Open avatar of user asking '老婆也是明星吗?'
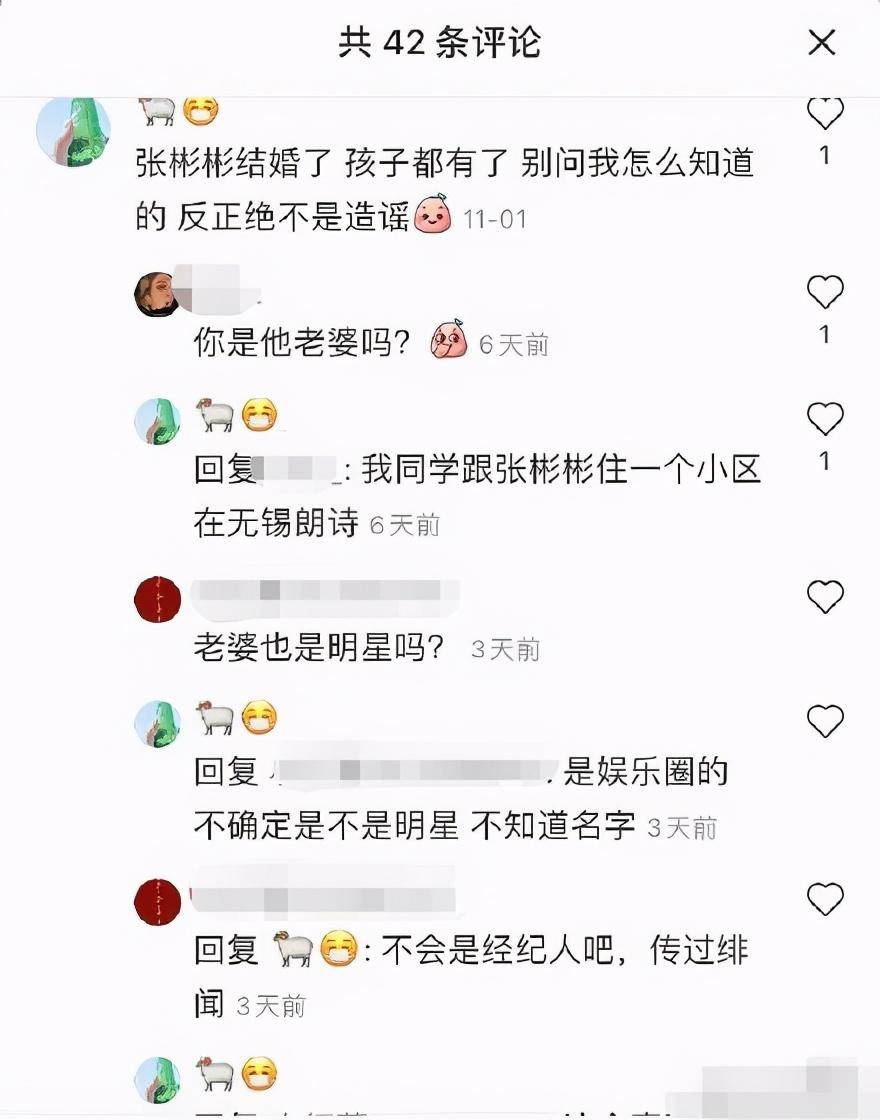The height and width of the screenshot is (1120, 880). (x=157, y=600)
